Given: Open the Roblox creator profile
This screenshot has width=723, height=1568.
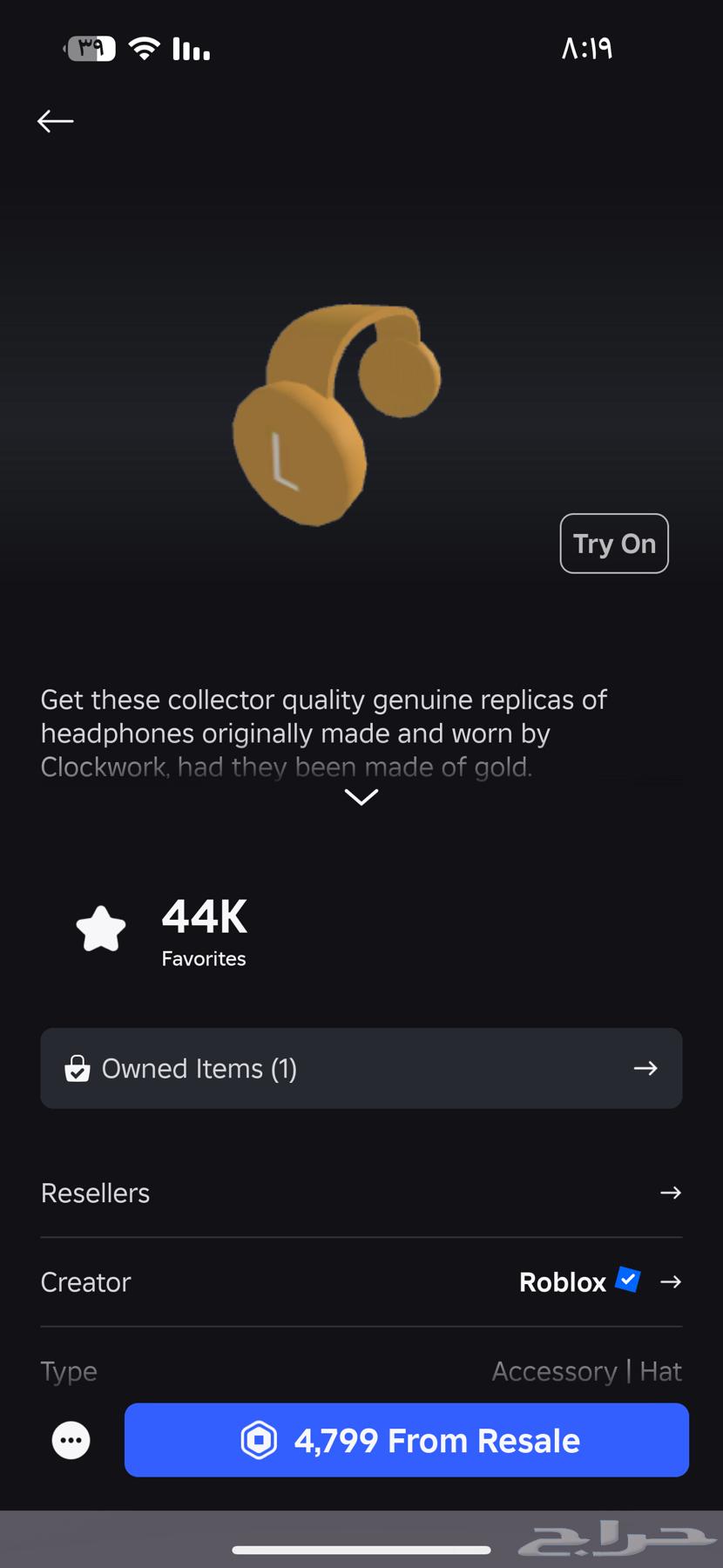Looking at the screenshot, I should click(x=579, y=1282).
